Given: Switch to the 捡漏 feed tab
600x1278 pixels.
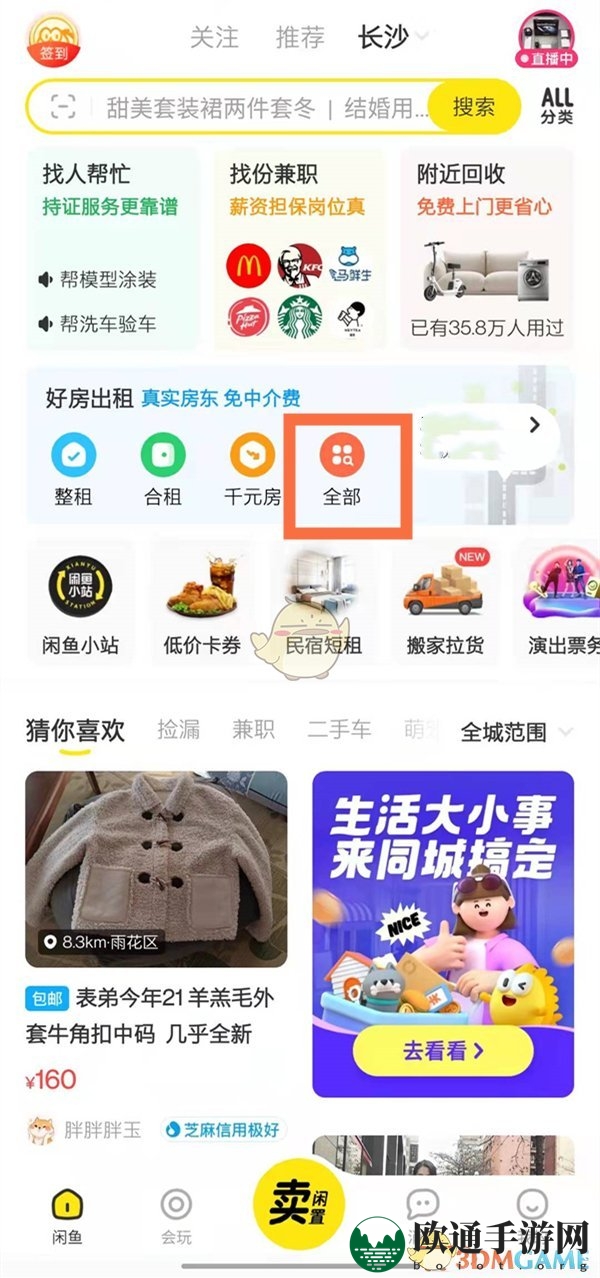Looking at the screenshot, I should 178,730.
